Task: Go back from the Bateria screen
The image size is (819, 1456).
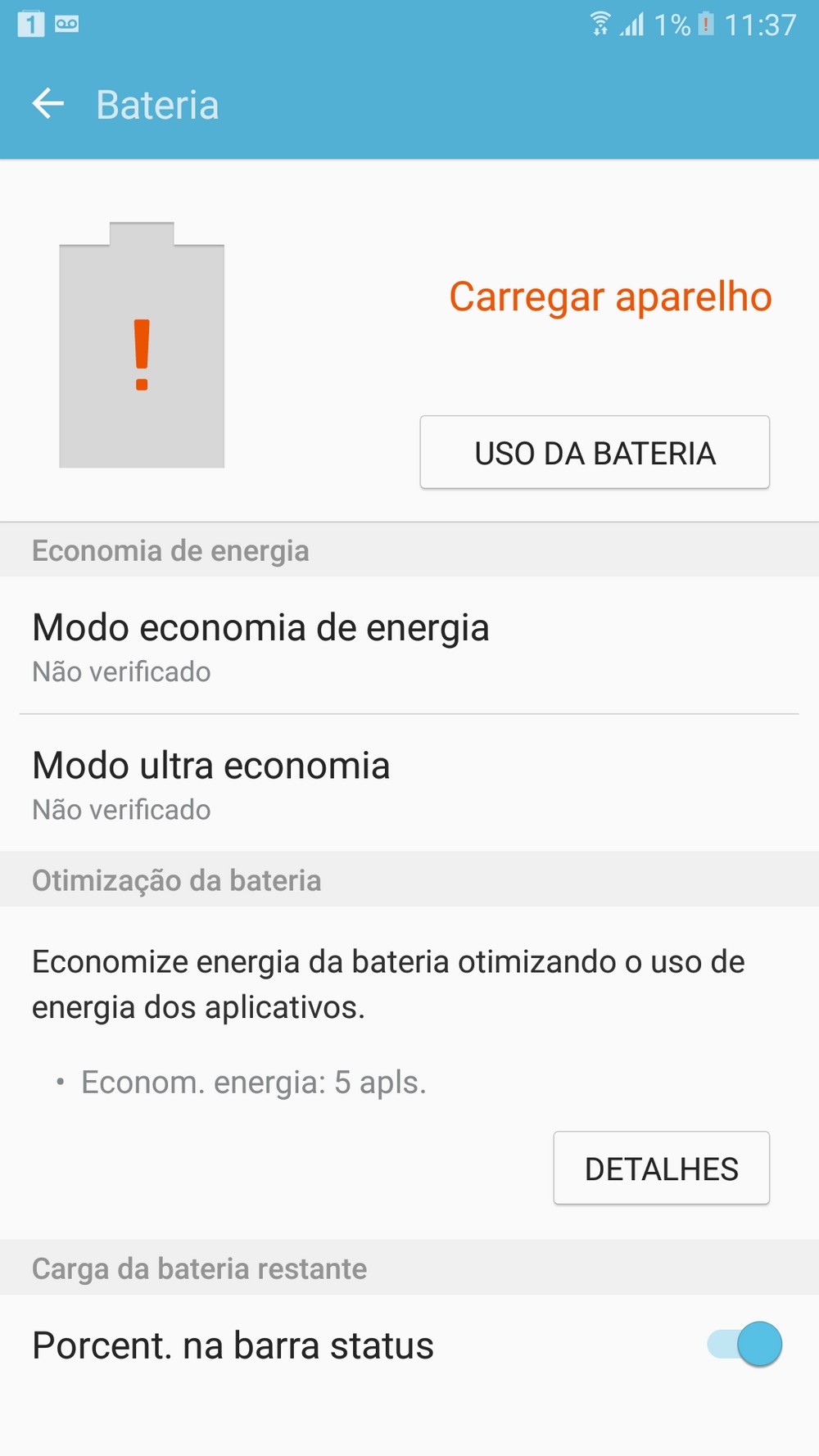Action: click(48, 104)
